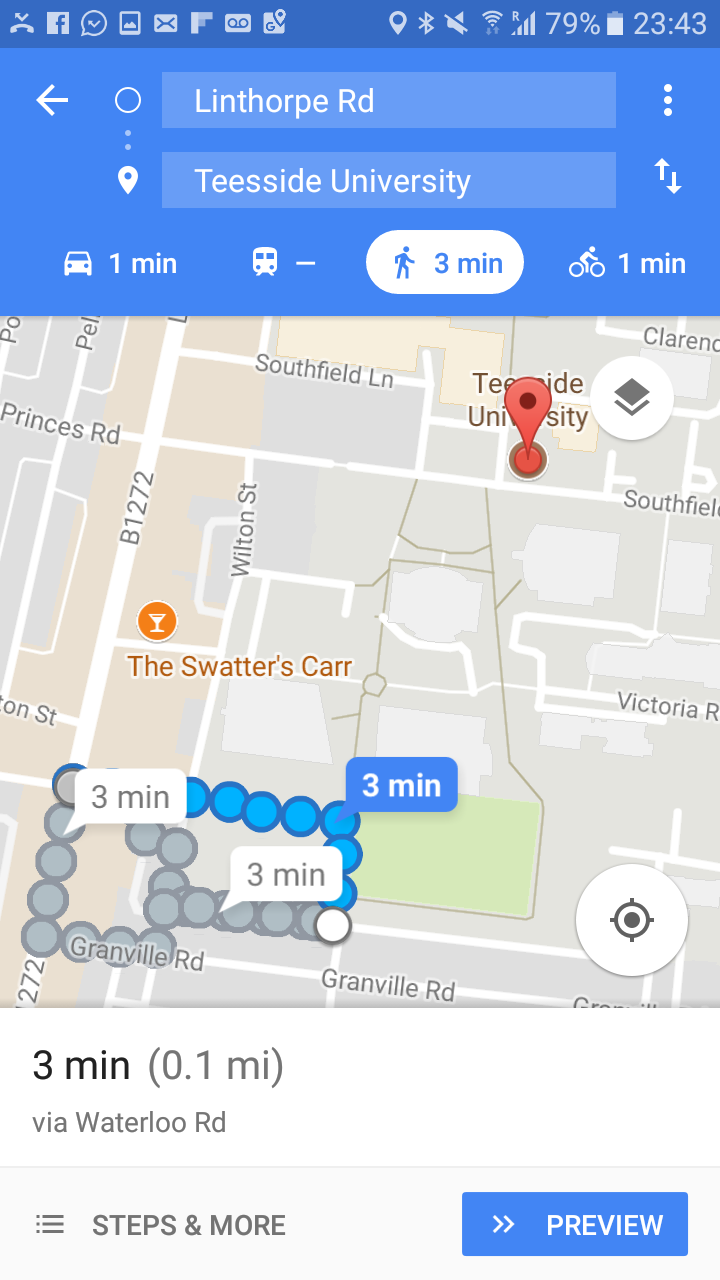This screenshot has width=720, height=1280.
Task: Go back from directions
Action: point(52,100)
